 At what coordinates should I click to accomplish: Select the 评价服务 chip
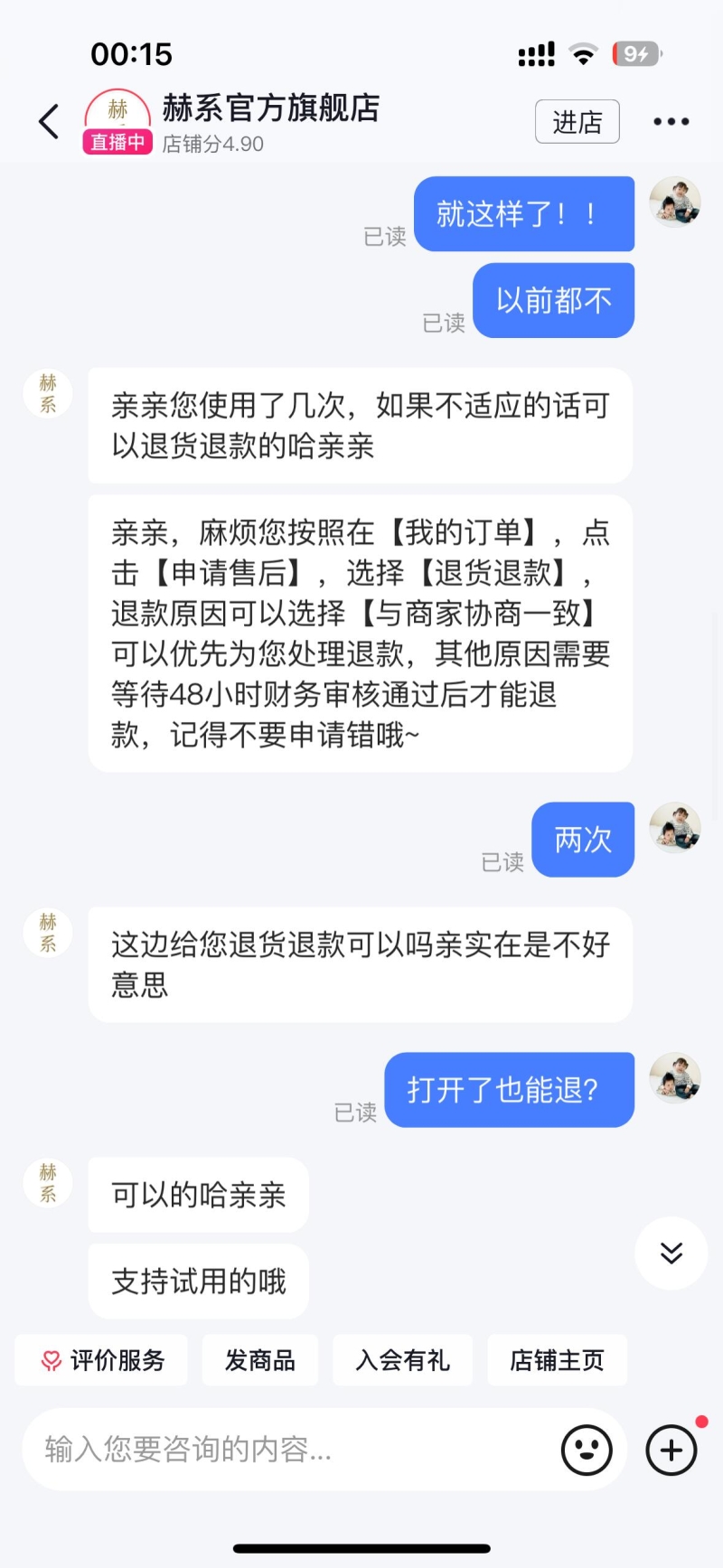pos(101,1360)
